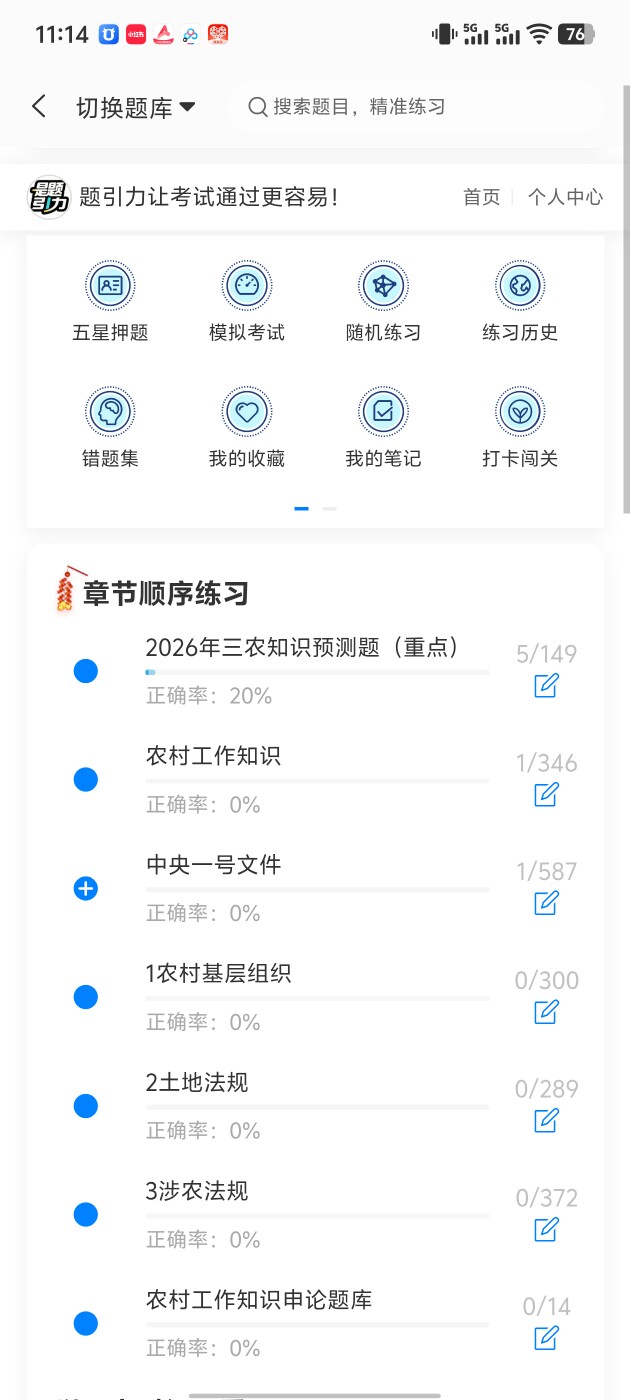Open 错题集
Viewport: 630px width, 1400px height.
click(110, 427)
